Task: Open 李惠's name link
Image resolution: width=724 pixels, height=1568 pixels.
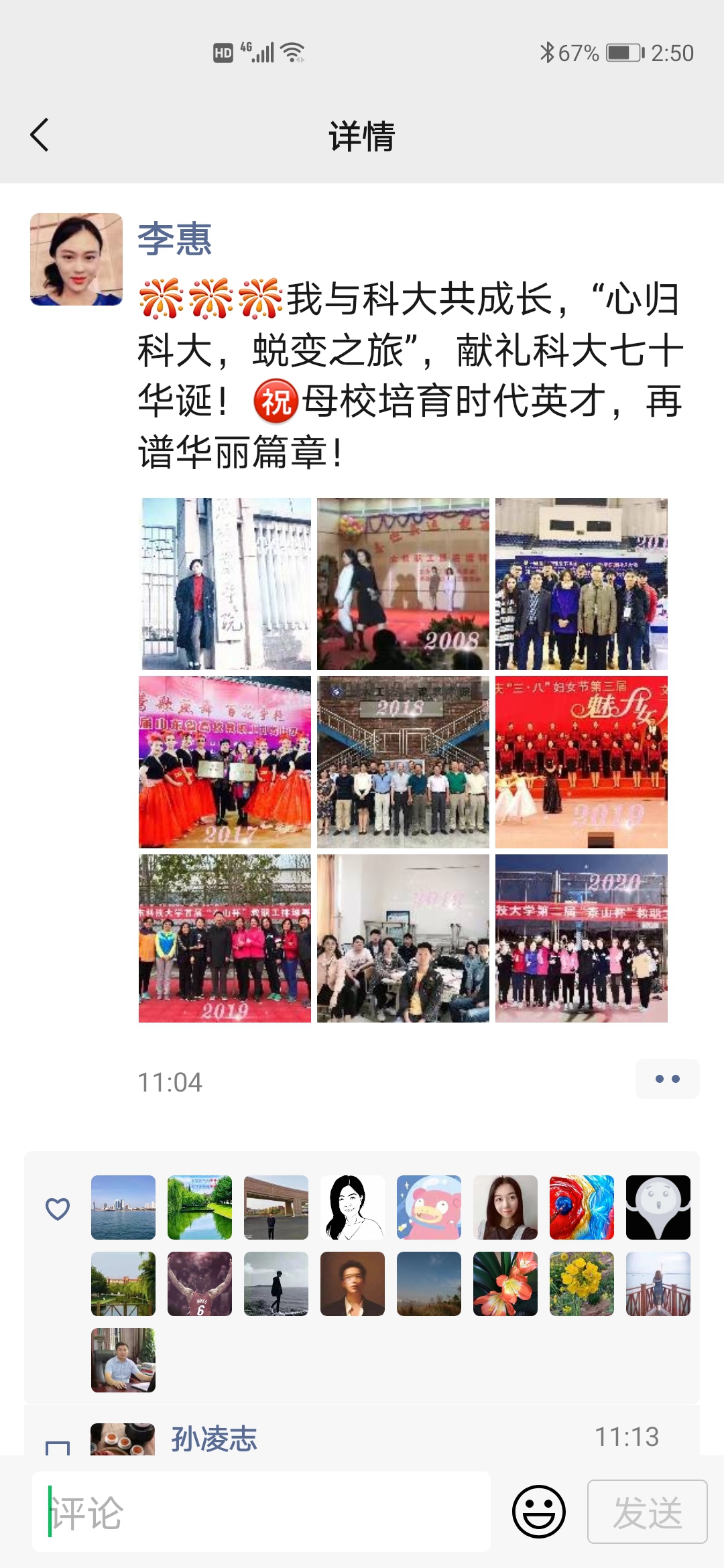Action: point(174,240)
